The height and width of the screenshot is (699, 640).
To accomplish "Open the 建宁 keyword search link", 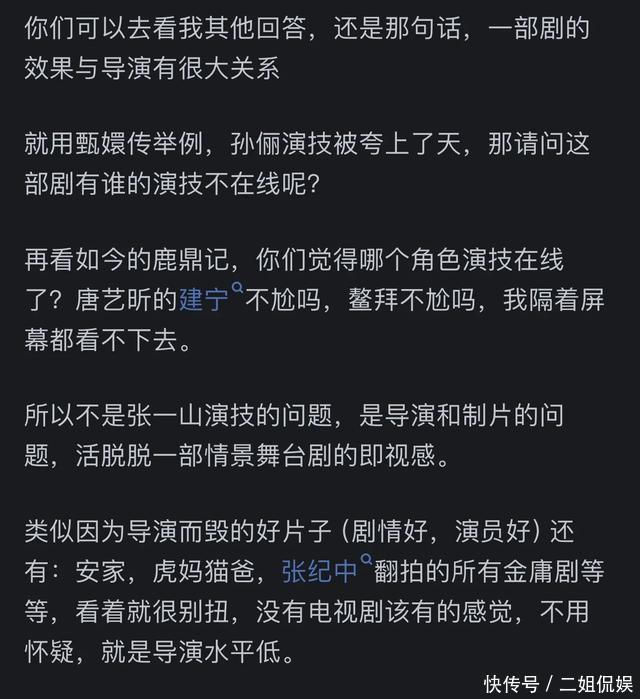I will (x=208, y=299).
